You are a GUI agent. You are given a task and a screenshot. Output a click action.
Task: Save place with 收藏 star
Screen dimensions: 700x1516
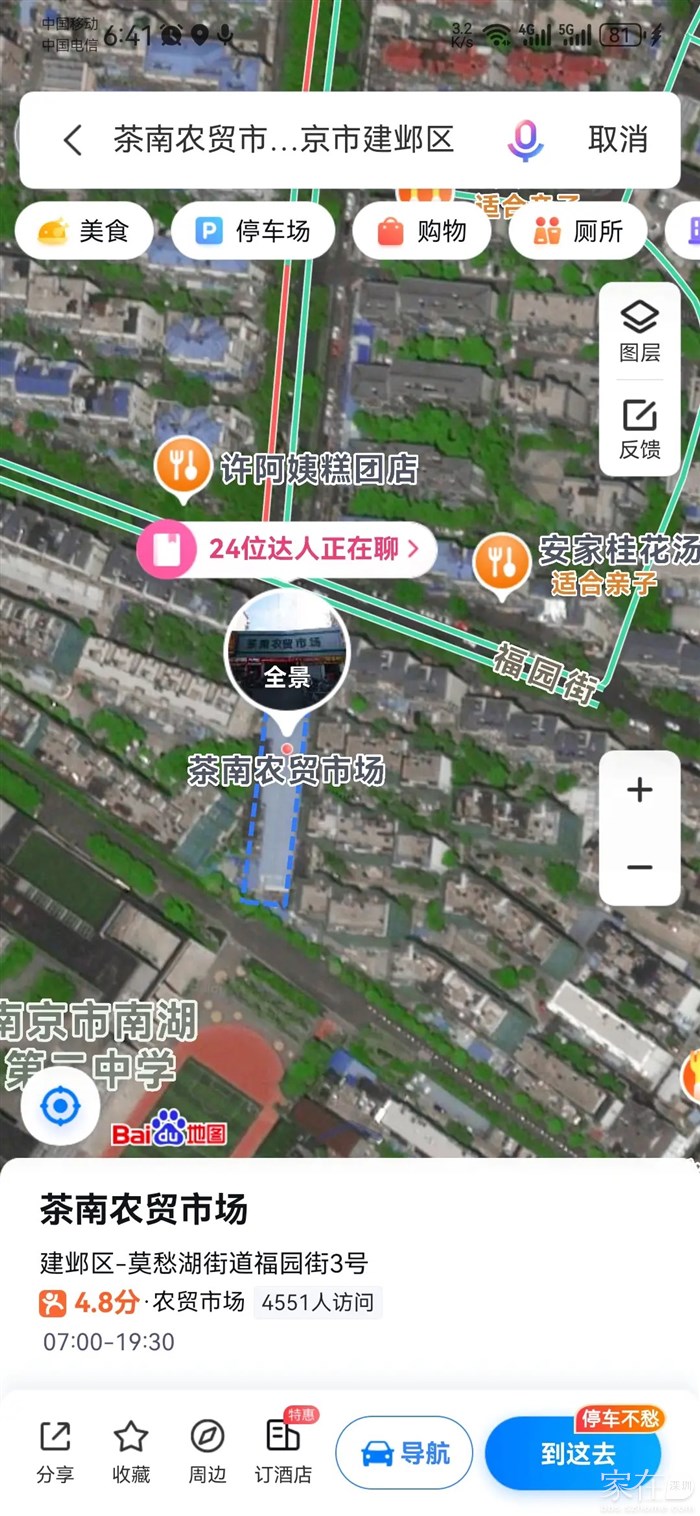pos(131,1451)
